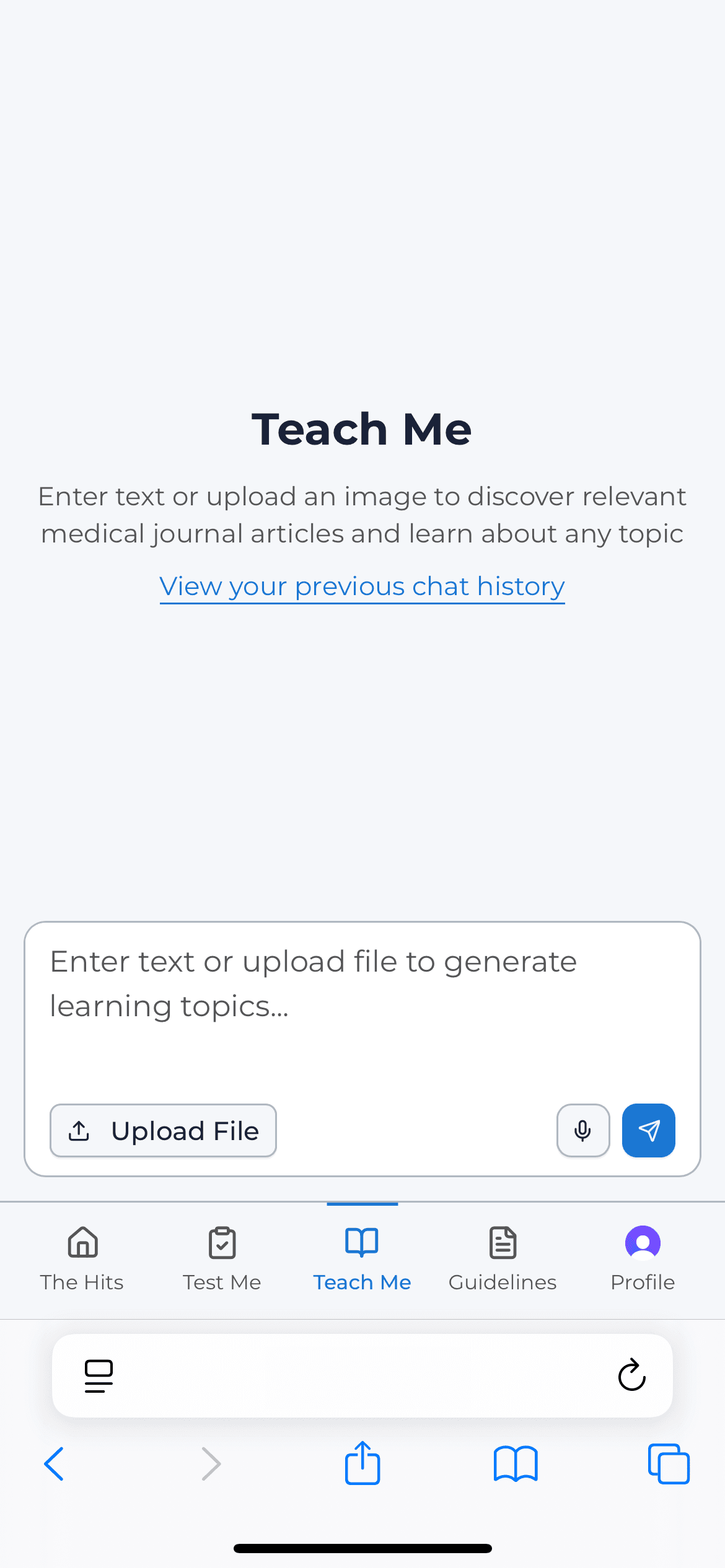Viewport: 725px width, 1568px height.
Task: Focus the learning topics text field
Action: point(362,1003)
